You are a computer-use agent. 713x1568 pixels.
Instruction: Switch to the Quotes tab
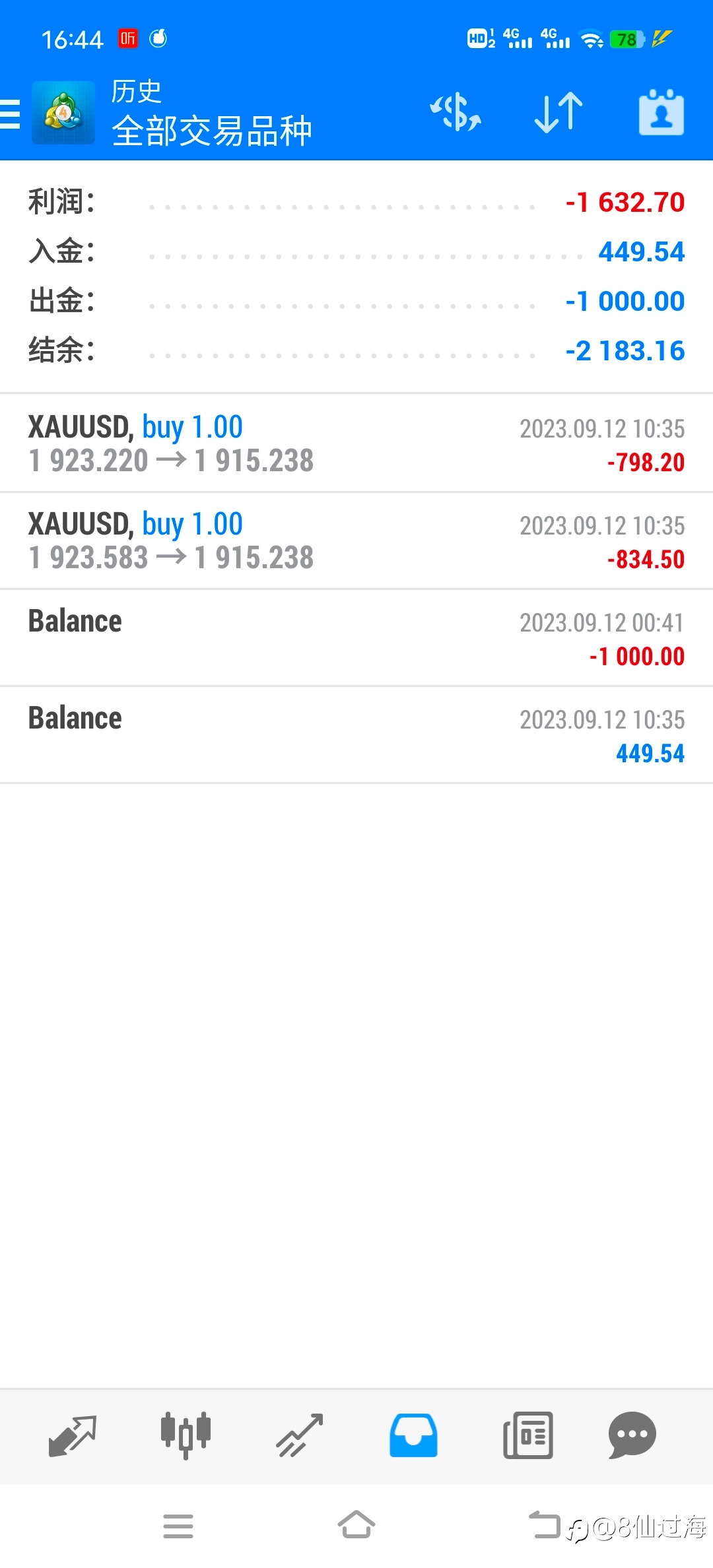pos(73,1435)
